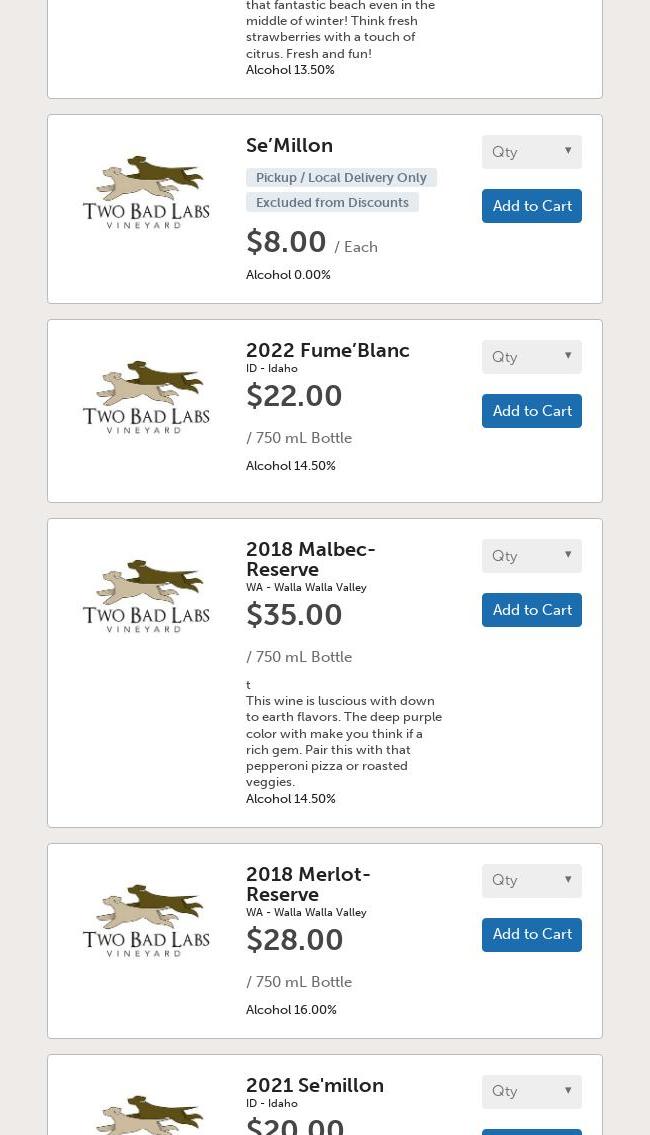The image size is (650, 1135).
Task: Open the Qty dropdown for Se'Millon
Action: click(531, 152)
